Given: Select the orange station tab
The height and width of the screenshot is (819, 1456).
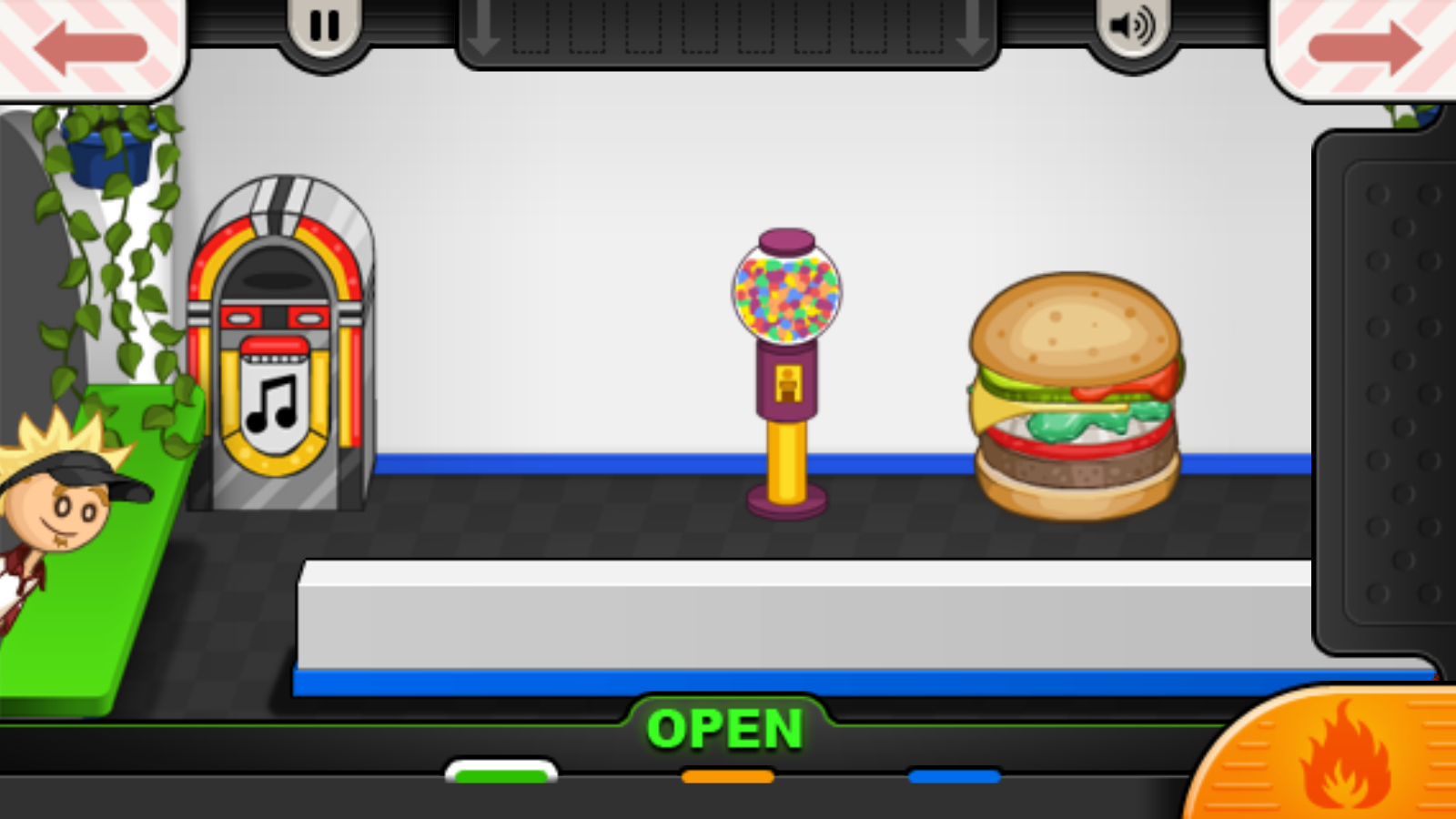Looking at the screenshot, I should tap(727, 776).
